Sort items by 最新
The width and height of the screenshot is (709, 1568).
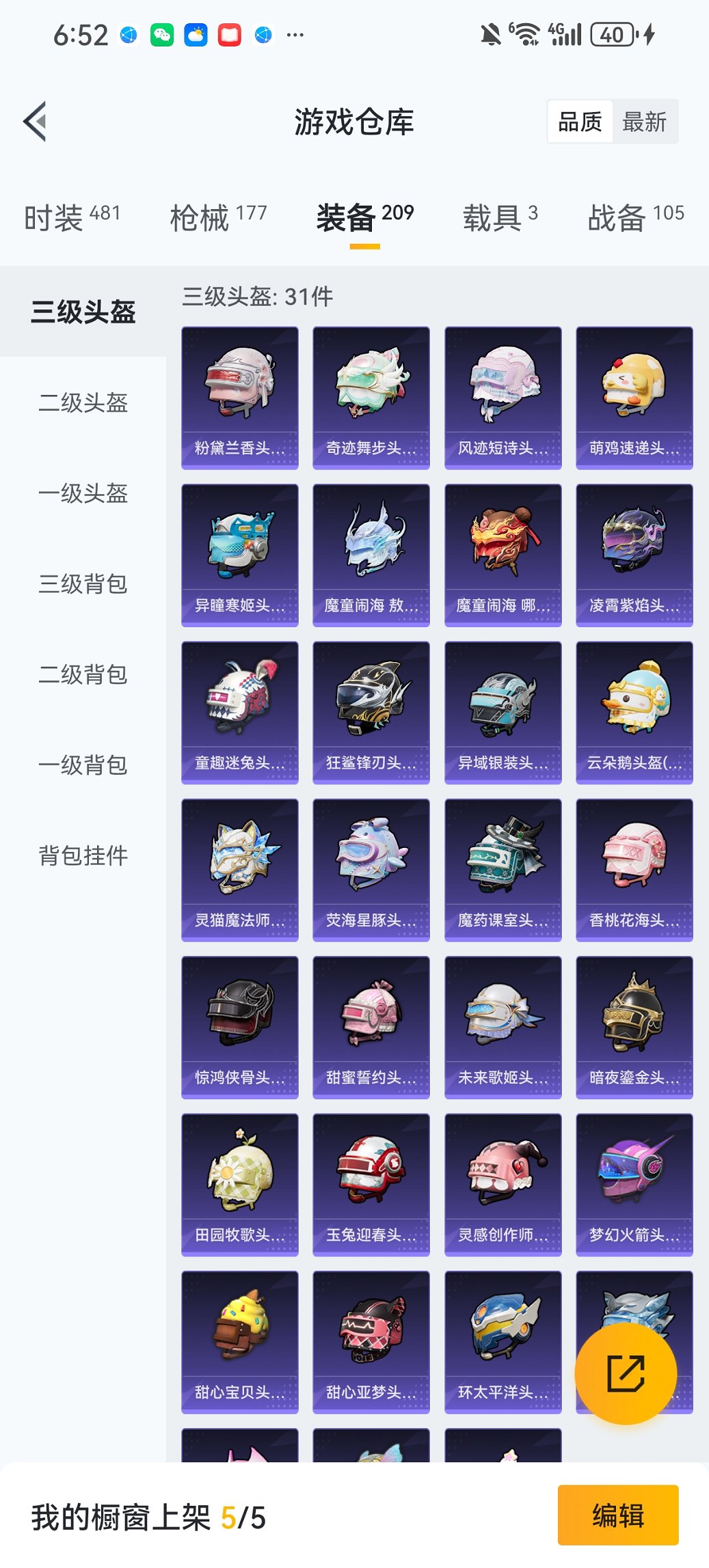(x=644, y=122)
